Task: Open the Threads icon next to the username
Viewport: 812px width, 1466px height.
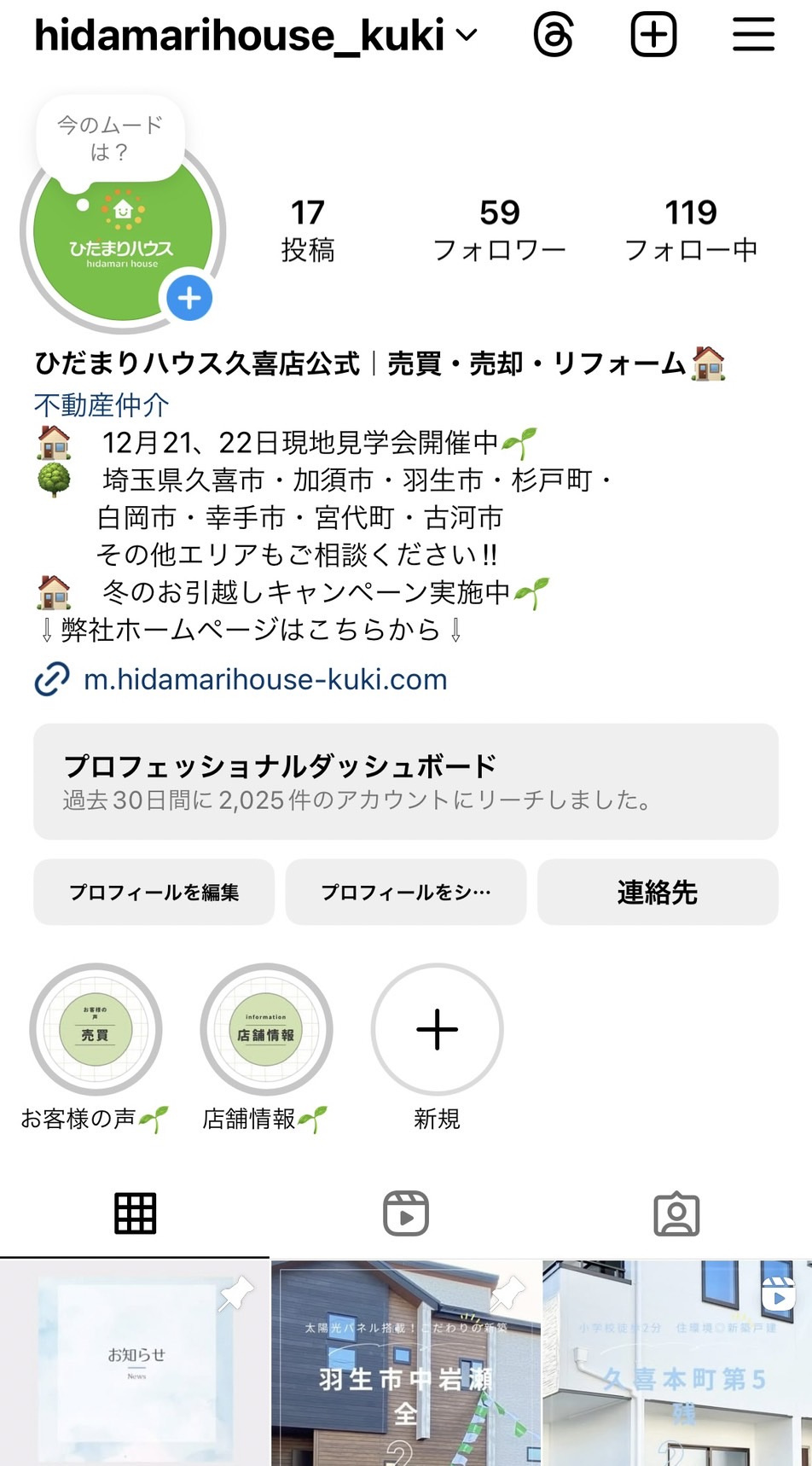Action: point(554,35)
